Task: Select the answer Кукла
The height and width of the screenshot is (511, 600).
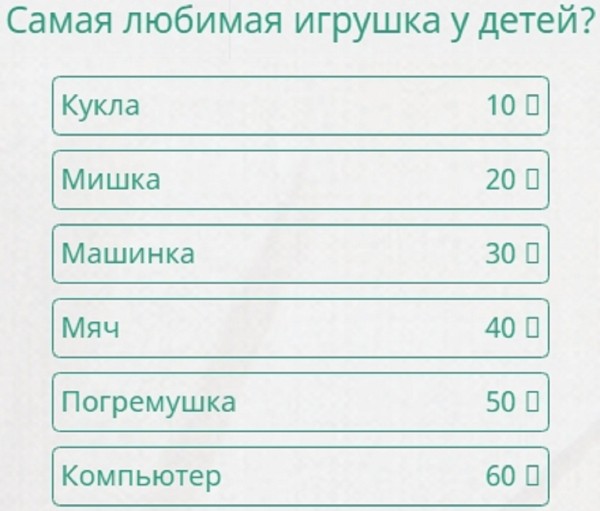Action: [x=300, y=105]
